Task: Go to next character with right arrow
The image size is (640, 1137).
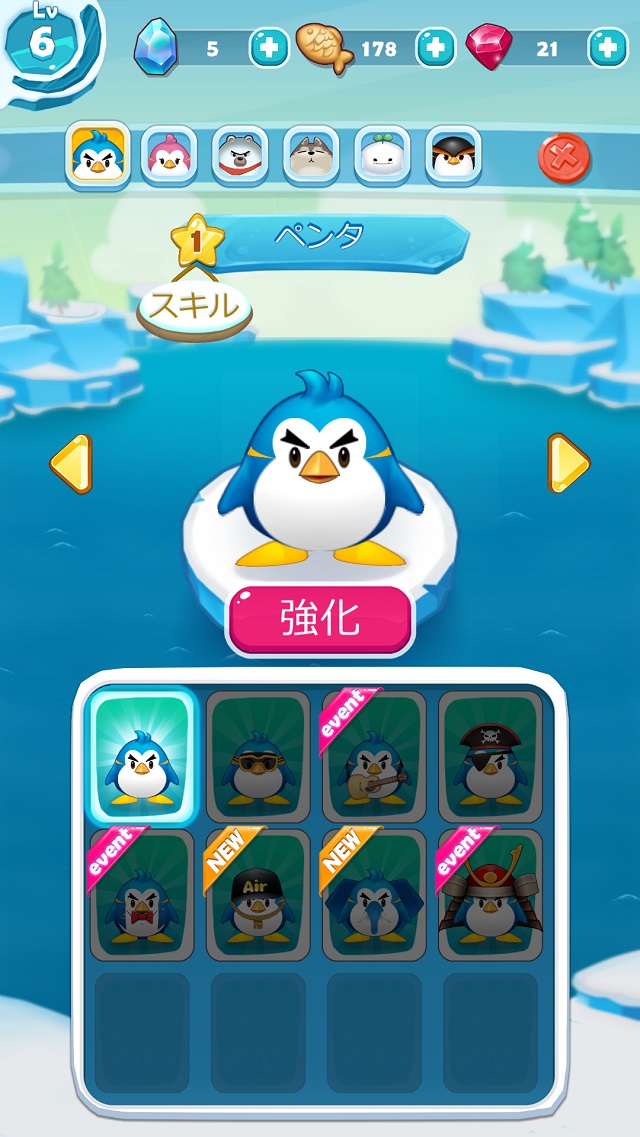Action: (568, 463)
